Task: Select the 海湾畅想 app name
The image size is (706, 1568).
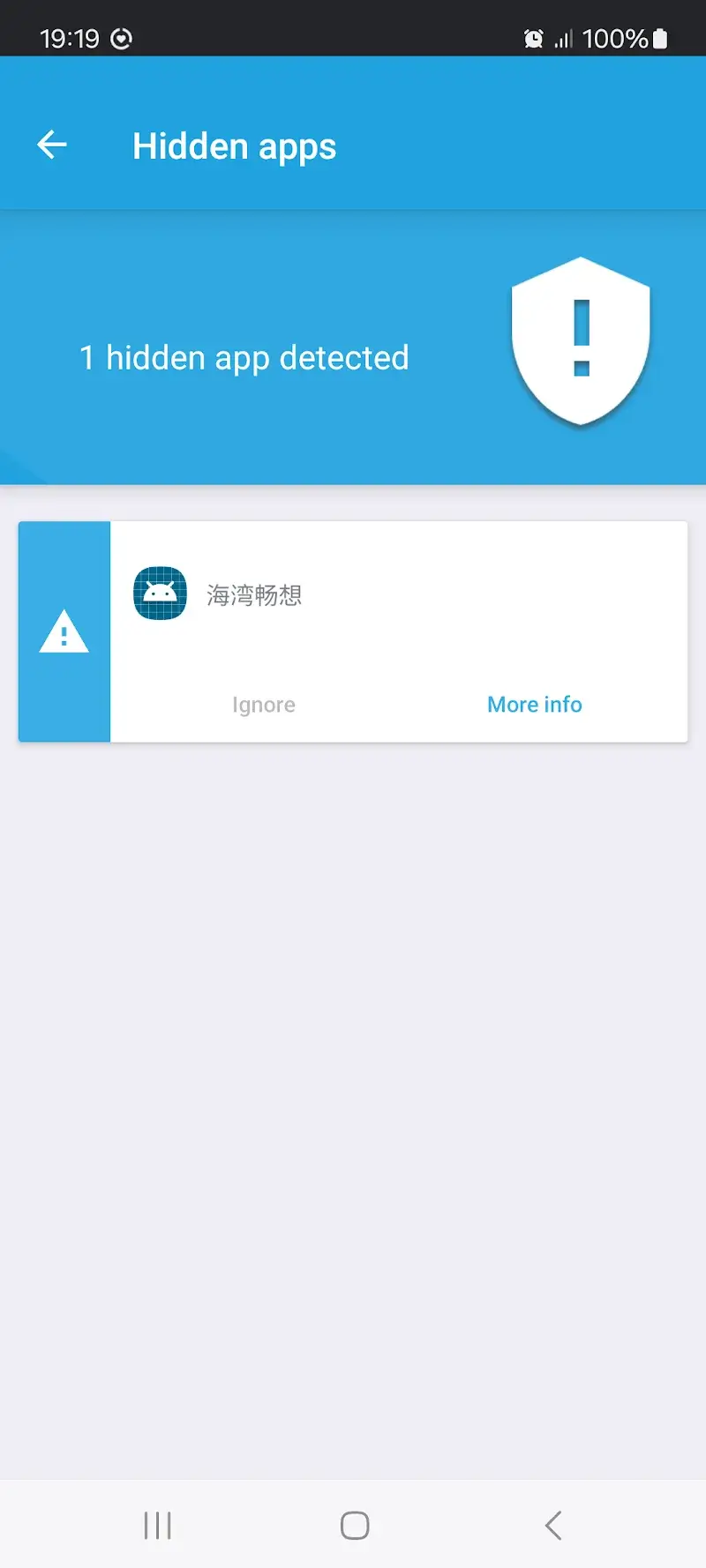Action: (x=254, y=594)
